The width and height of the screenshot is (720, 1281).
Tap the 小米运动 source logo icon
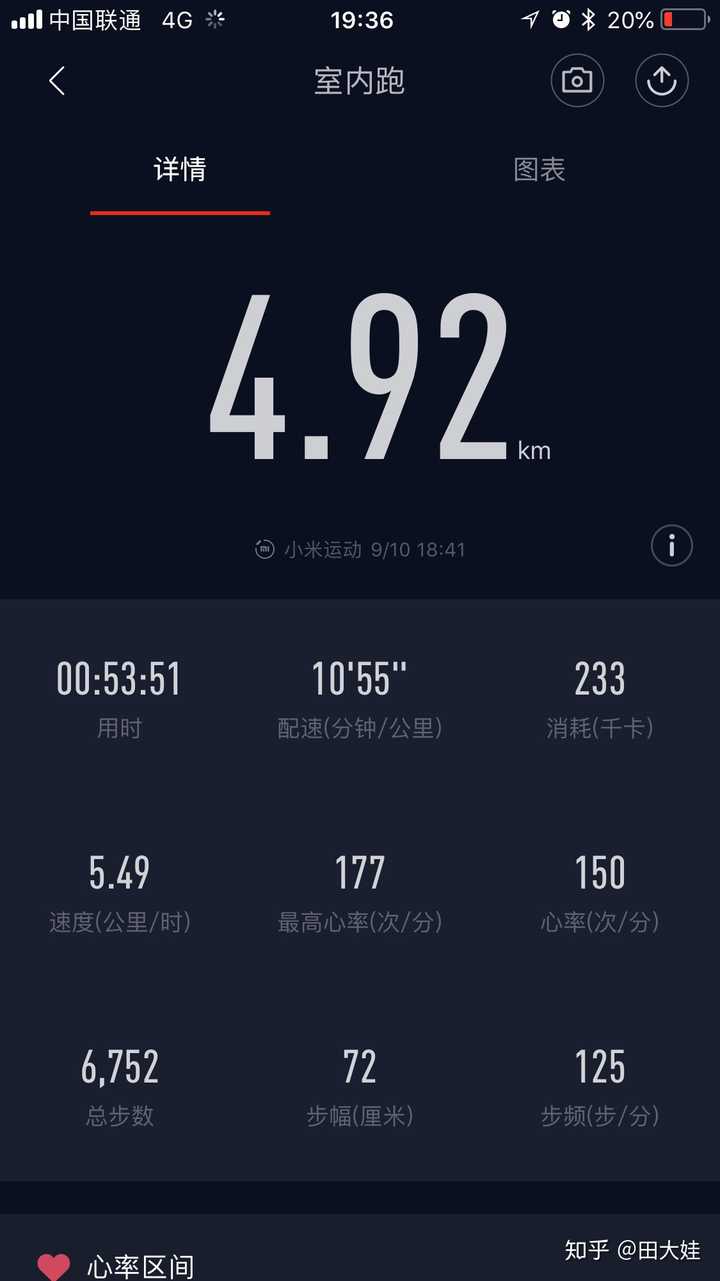tap(262, 547)
